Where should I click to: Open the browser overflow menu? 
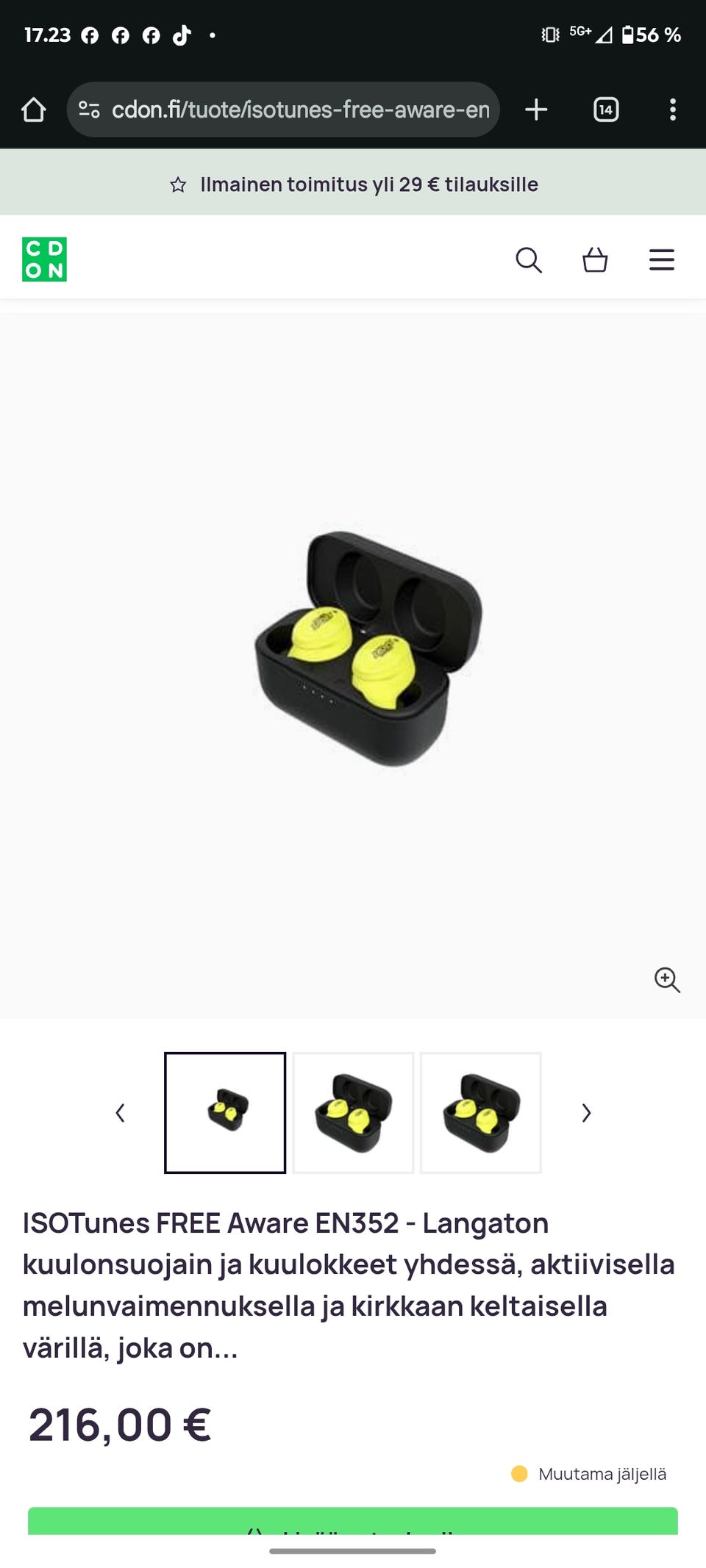(672, 110)
